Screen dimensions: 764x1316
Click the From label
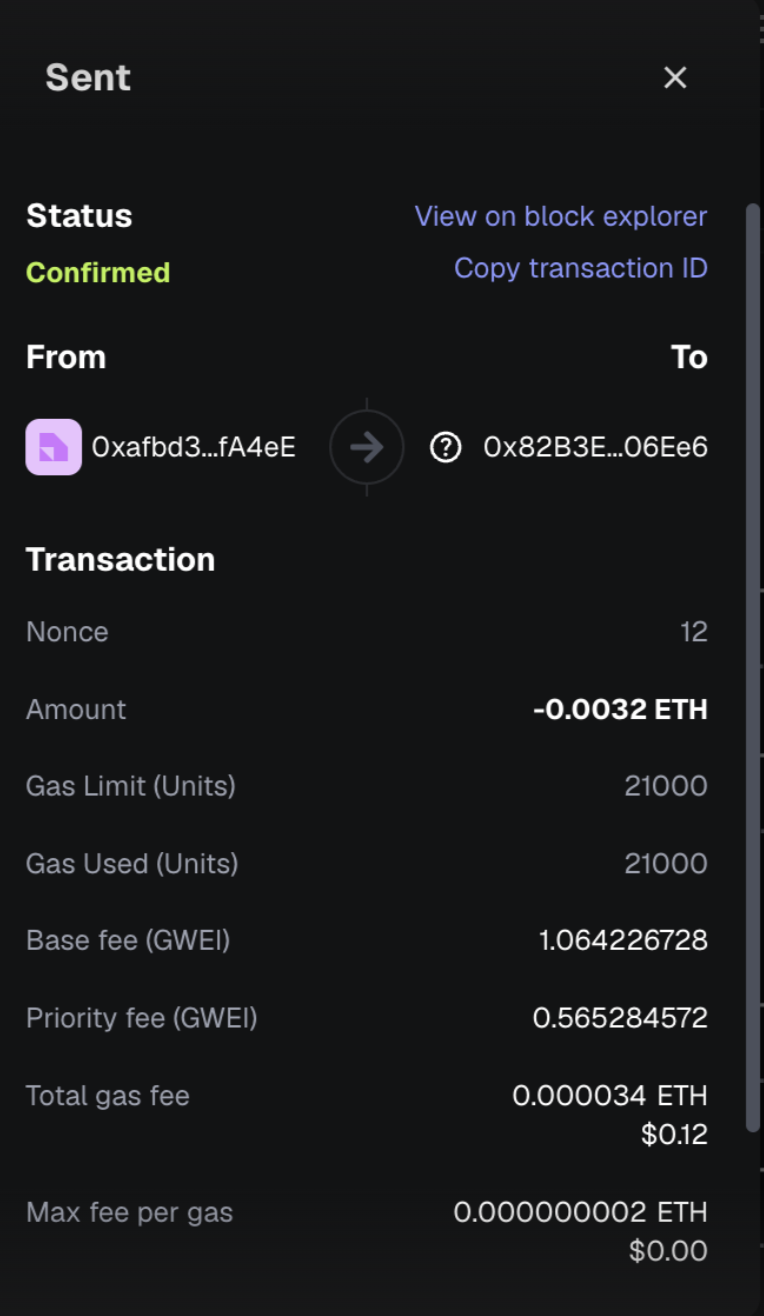coord(66,357)
